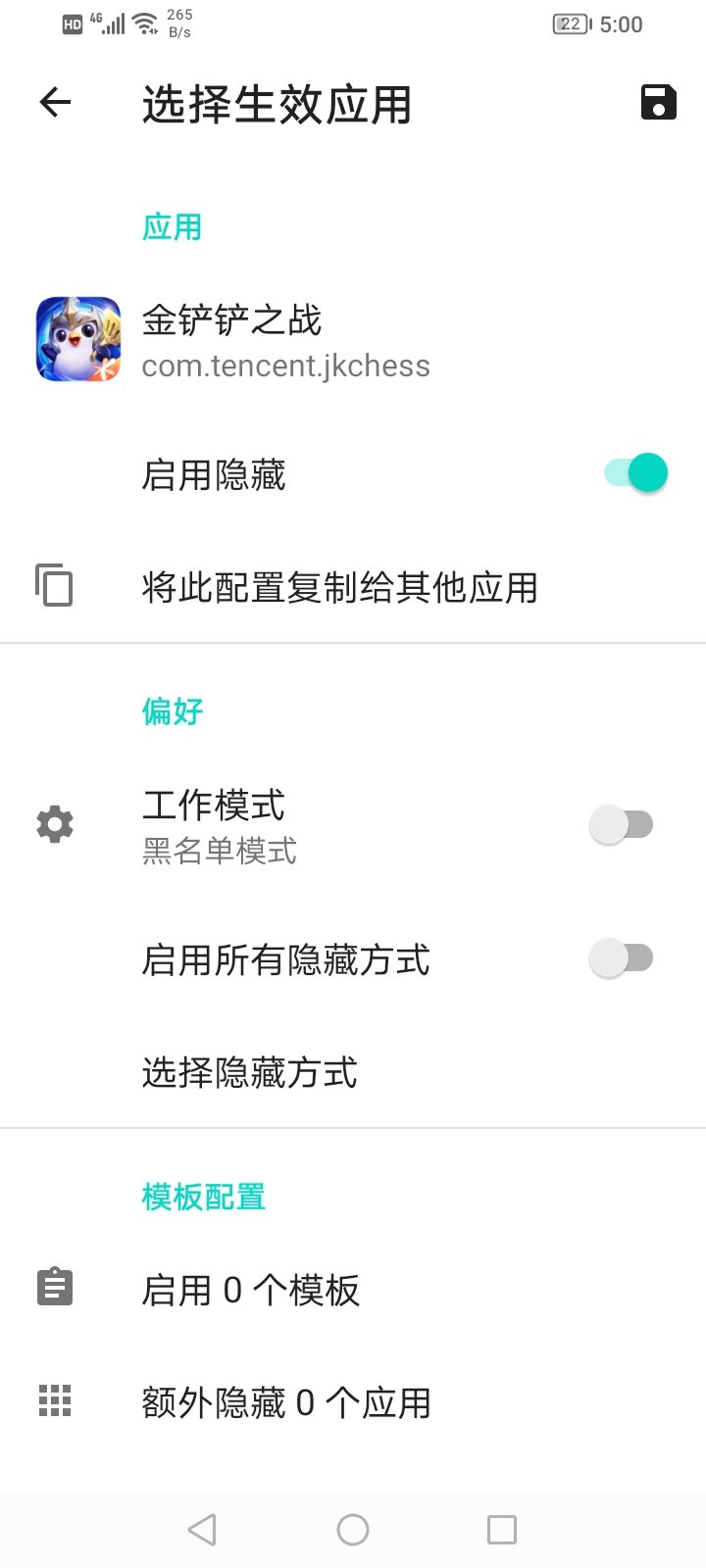Tap the Wi-Fi icon in the status bar
This screenshot has height=1568, width=706.
145,22
